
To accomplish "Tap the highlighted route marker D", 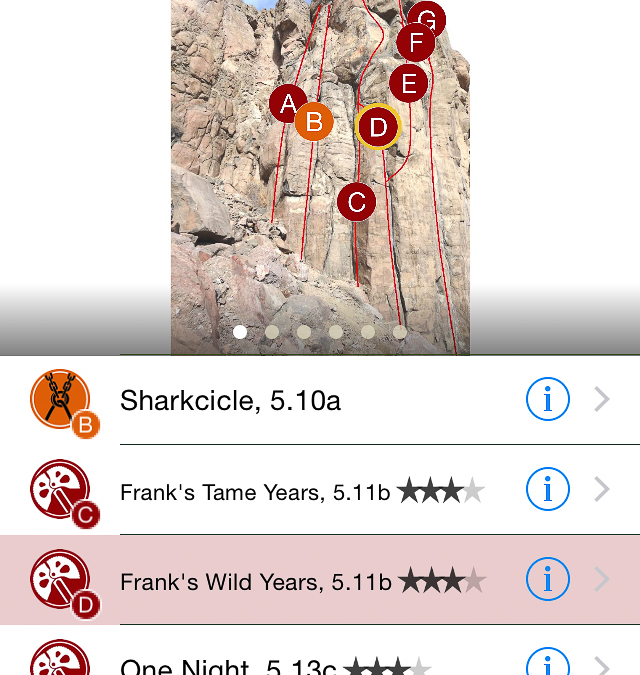I will point(378,127).
